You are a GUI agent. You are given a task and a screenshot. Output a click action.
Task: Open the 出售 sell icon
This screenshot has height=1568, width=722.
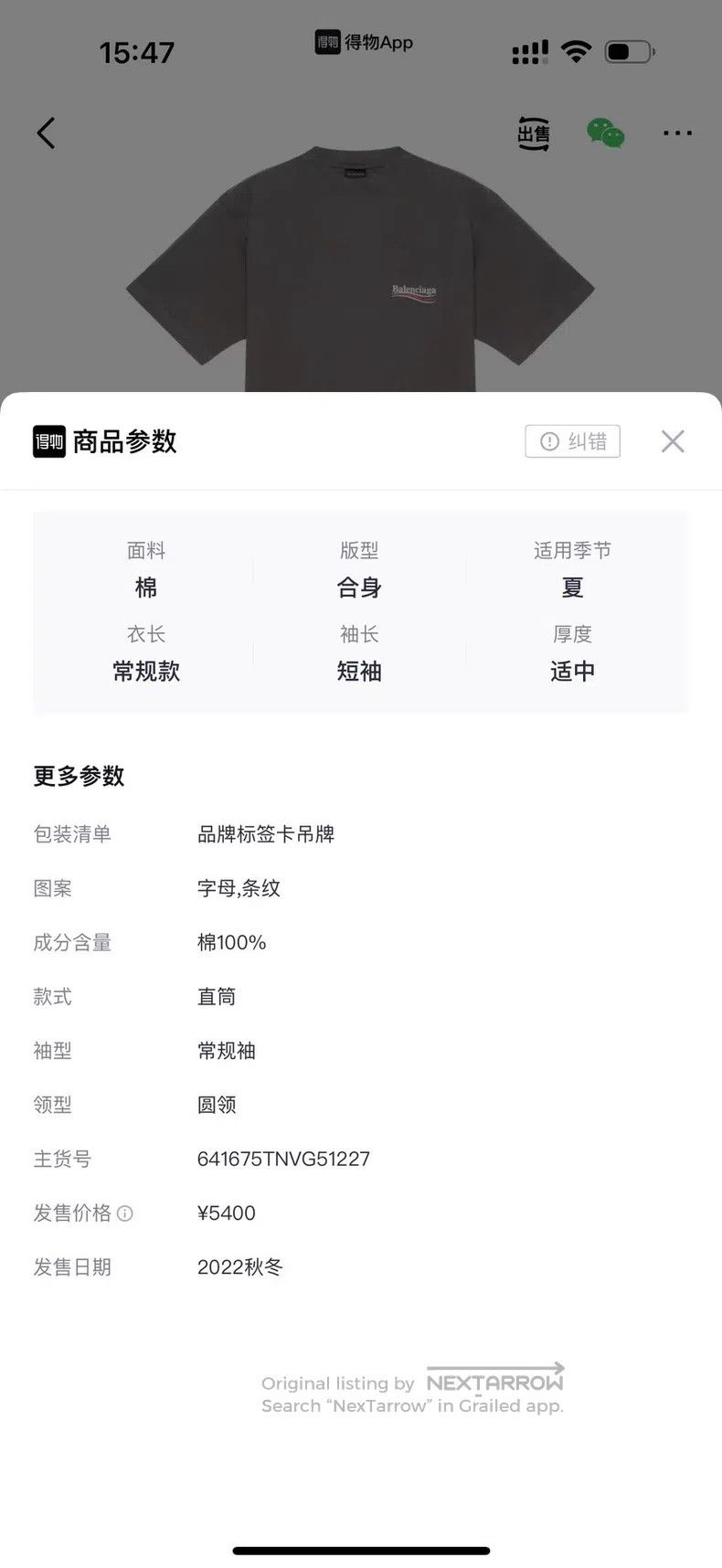tap(535, 133)
